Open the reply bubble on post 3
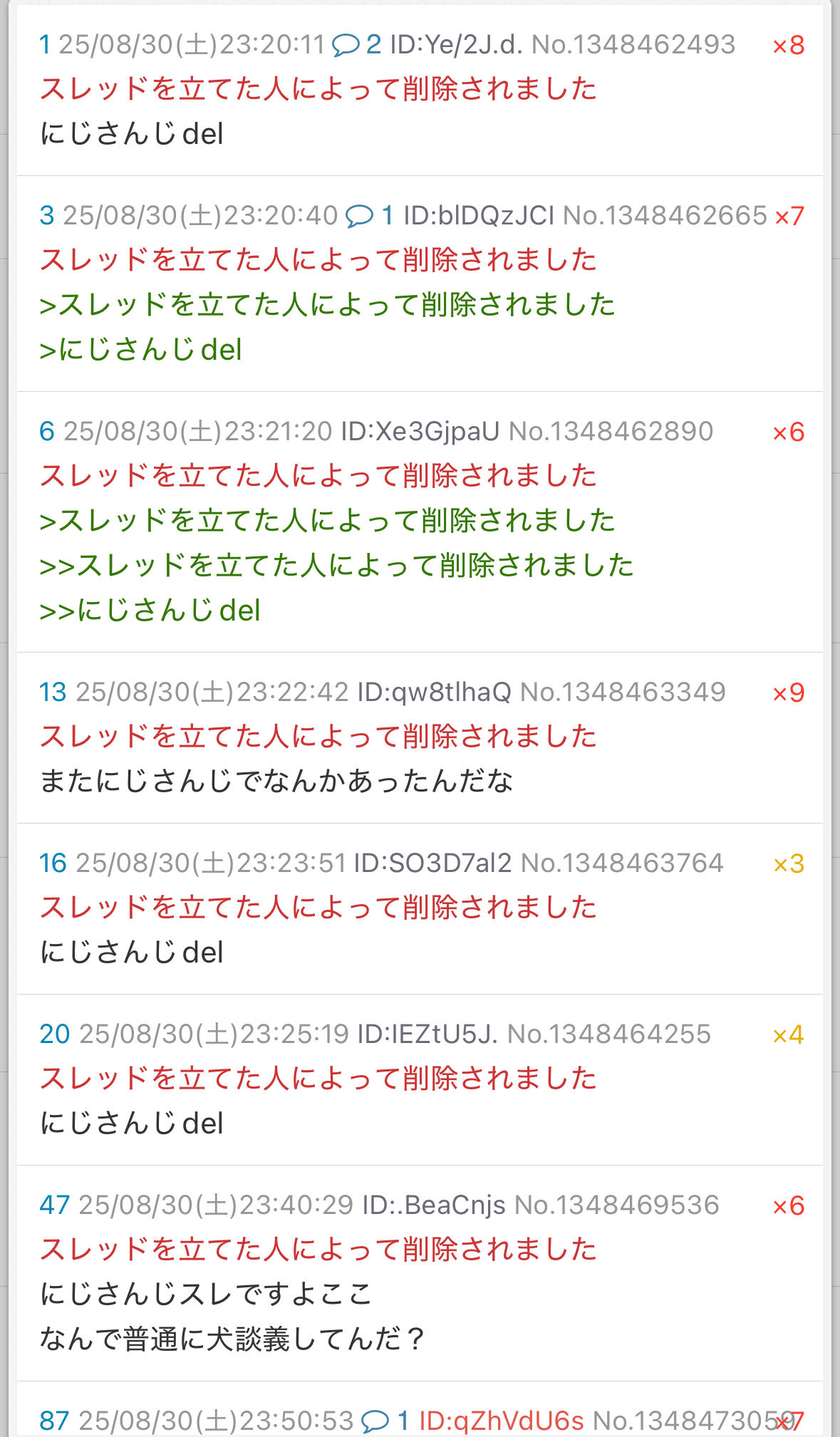 pos(369,215)
